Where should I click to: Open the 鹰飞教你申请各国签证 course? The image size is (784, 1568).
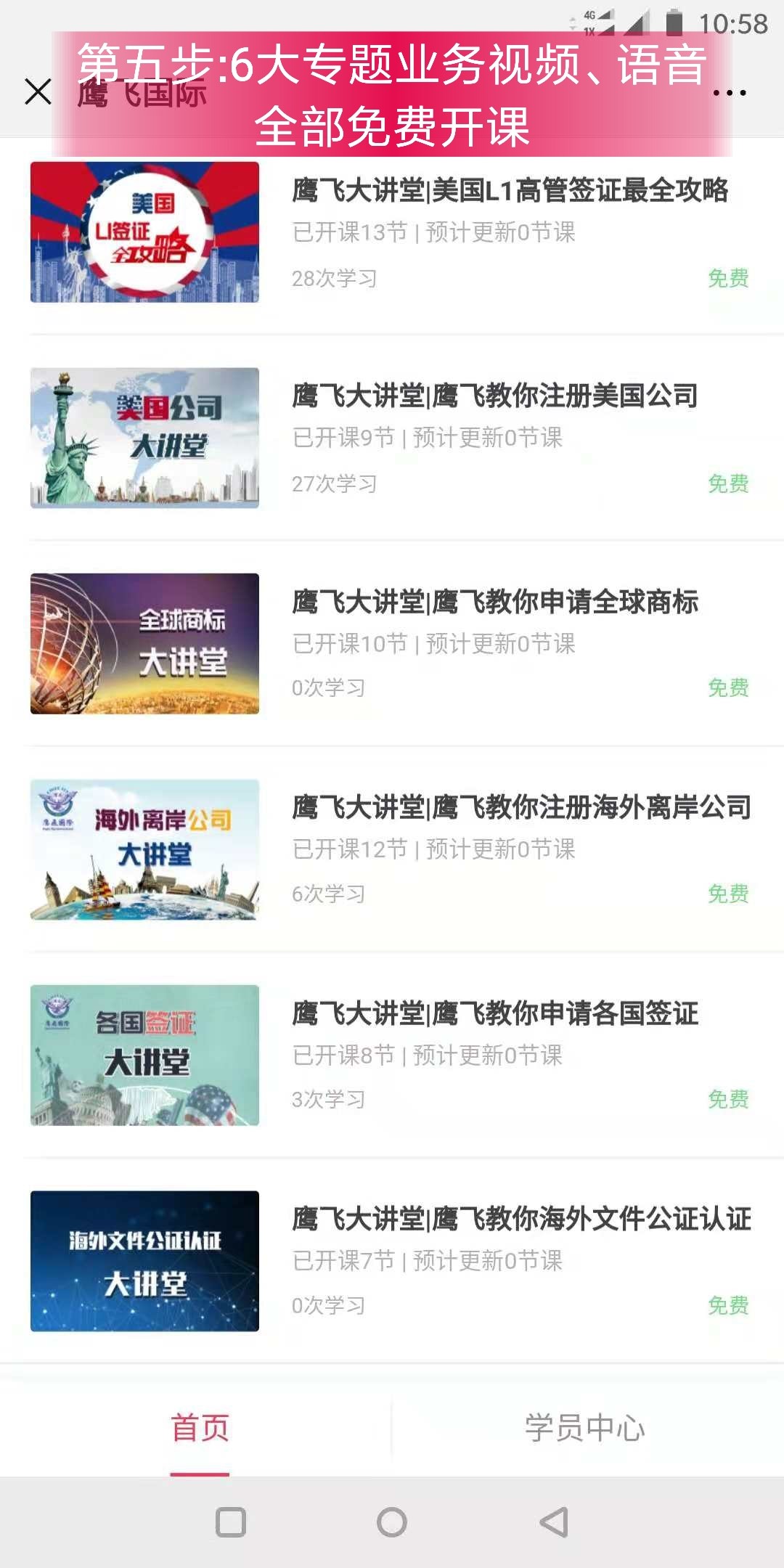pyautogui.click(x=495, y=1014)
